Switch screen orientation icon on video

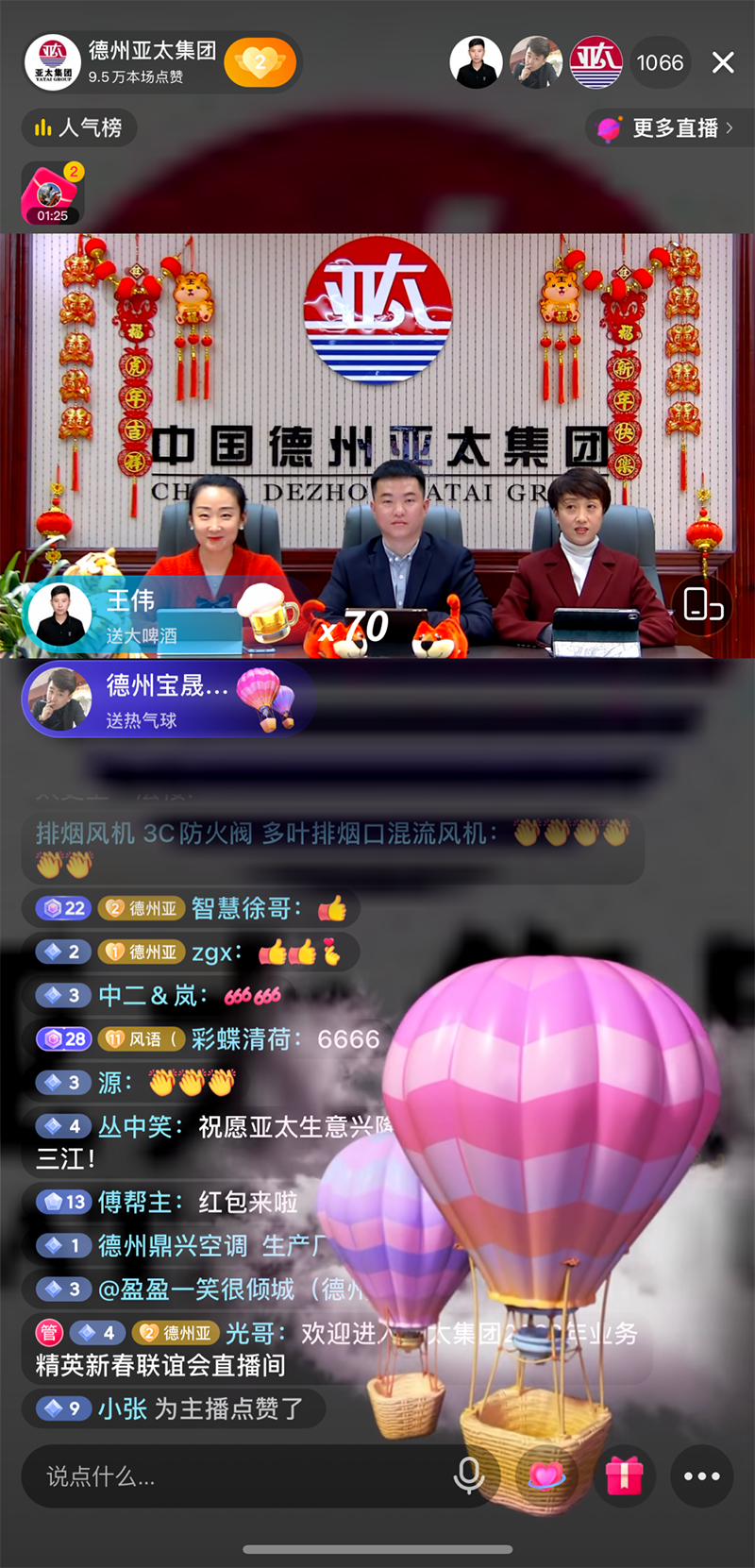click(703, 604)
